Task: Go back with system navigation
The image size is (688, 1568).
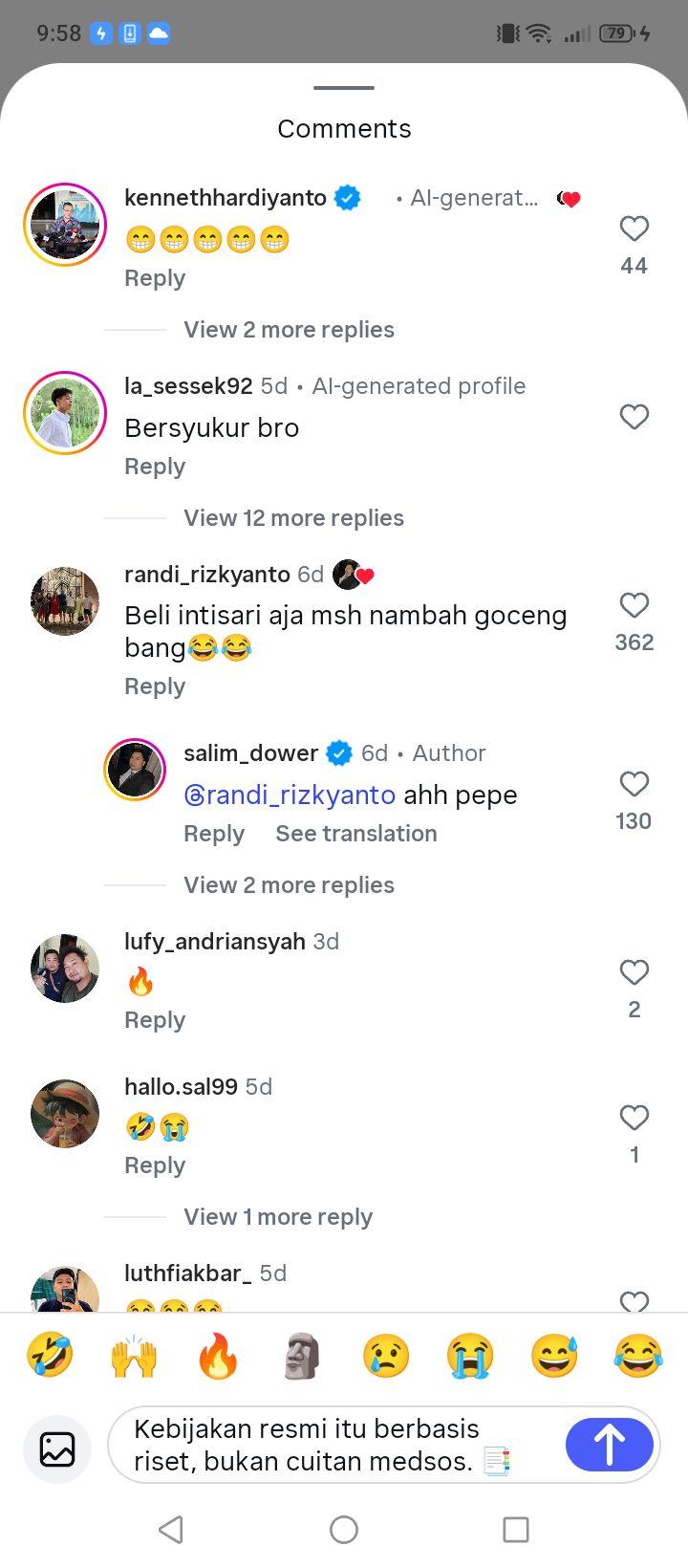Action: pos(171,1530)
